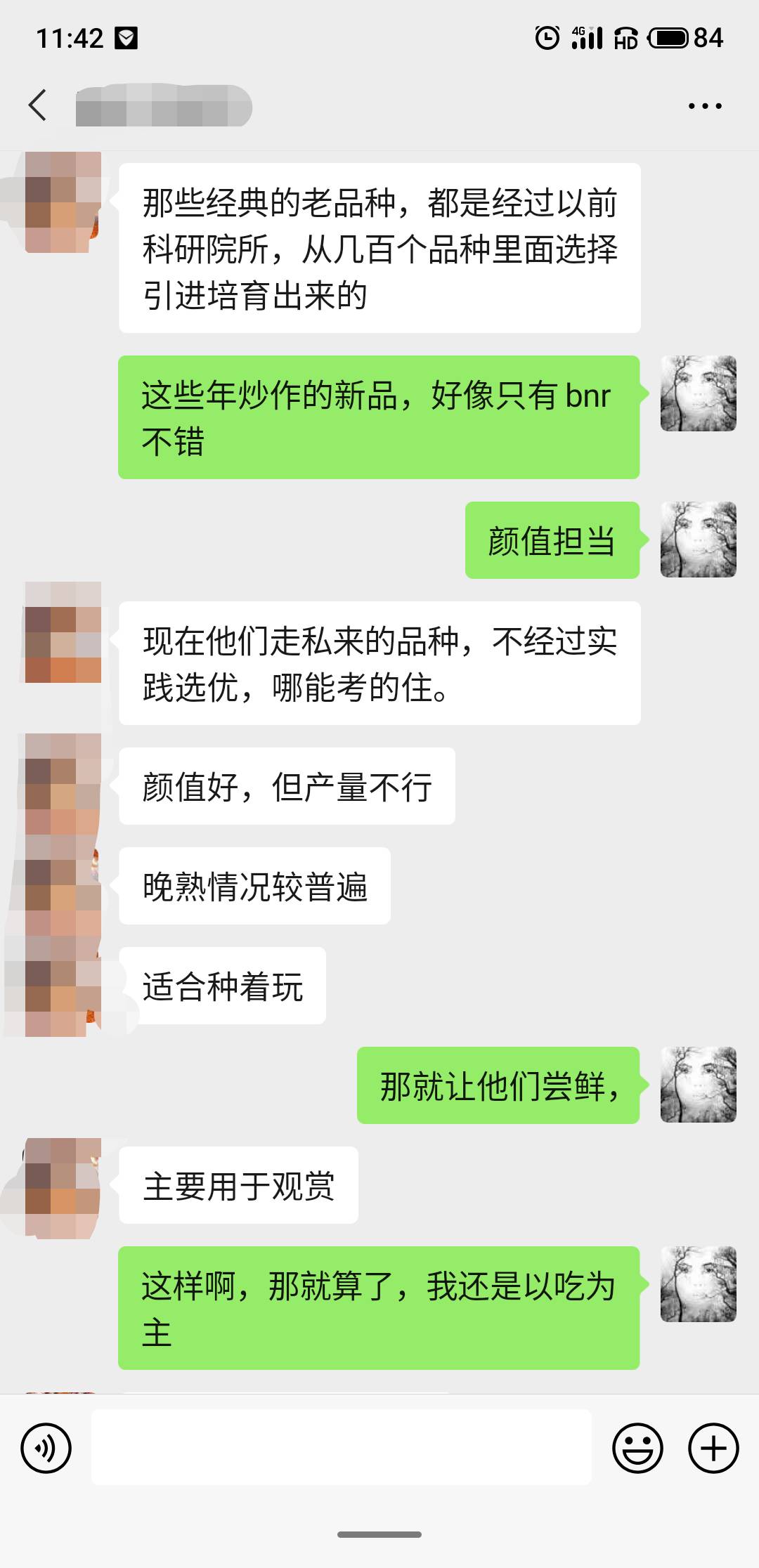Focus the message text field
This screenshot has height=1568, width=759.
(341, 1446)
